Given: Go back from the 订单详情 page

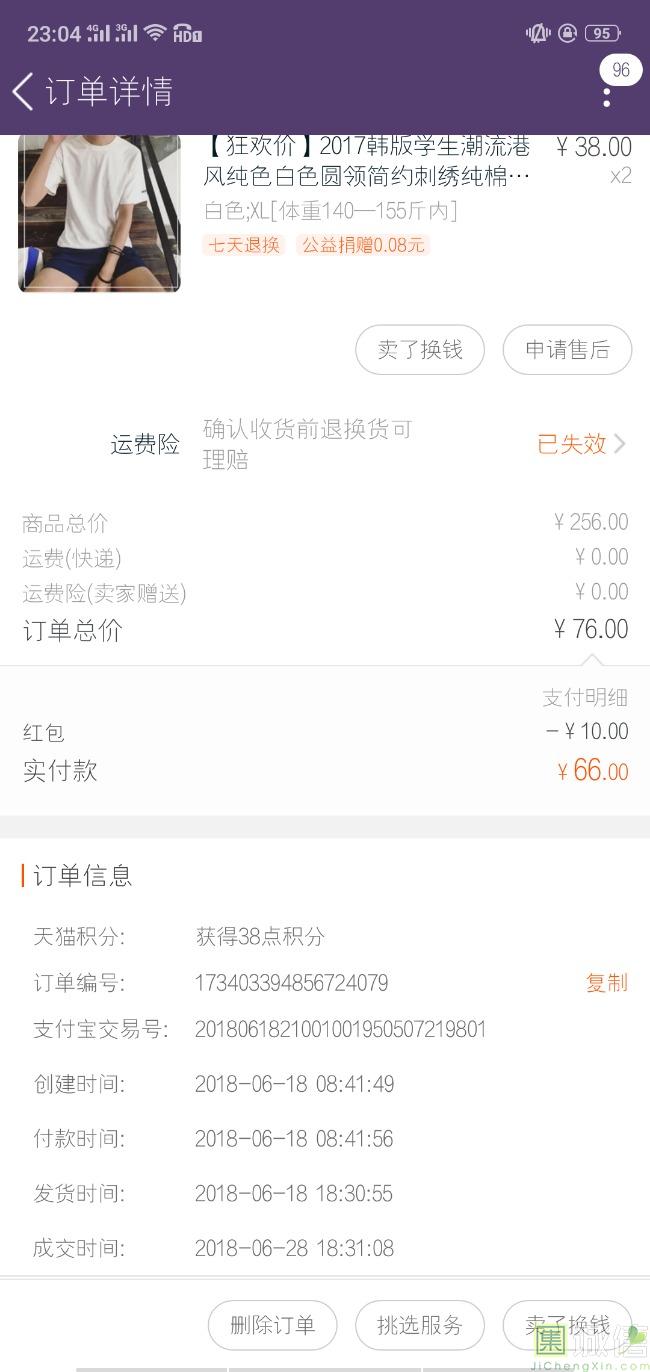Looking at the screenshot, I should click(23, 92).
